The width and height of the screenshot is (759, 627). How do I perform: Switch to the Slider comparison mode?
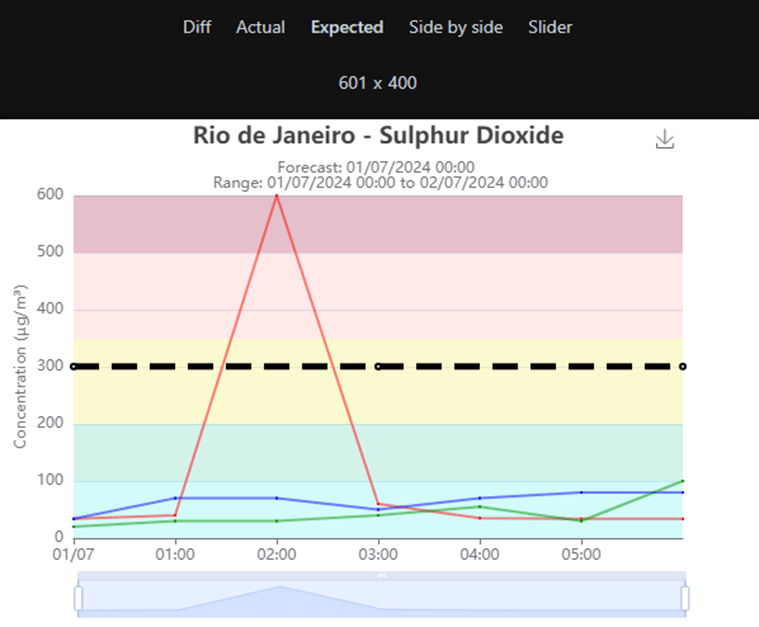pos(550,27)
